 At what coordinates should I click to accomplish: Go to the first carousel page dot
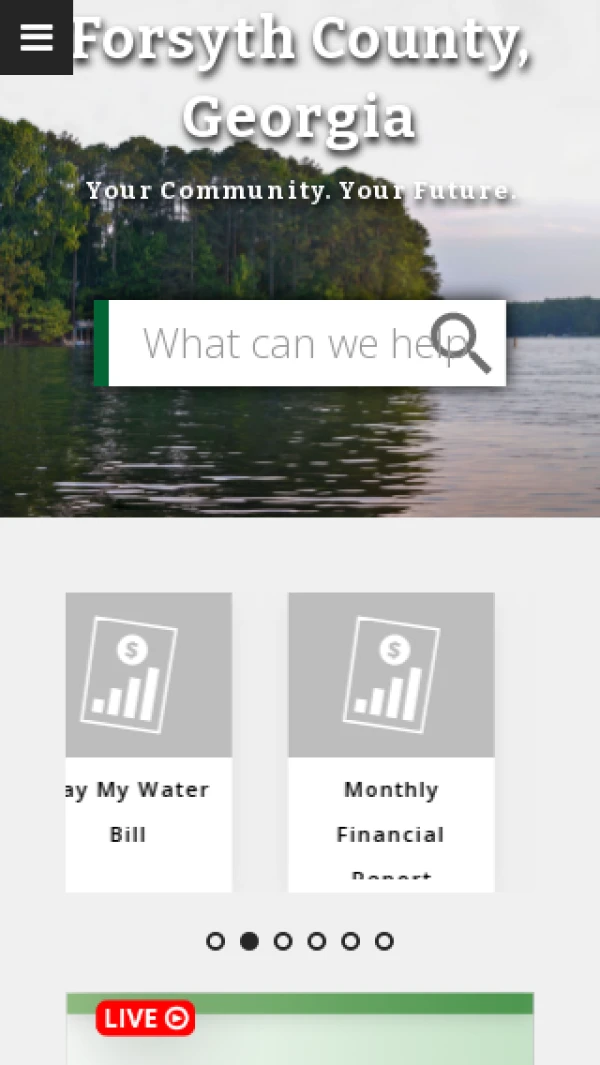(x=215, y=941)
